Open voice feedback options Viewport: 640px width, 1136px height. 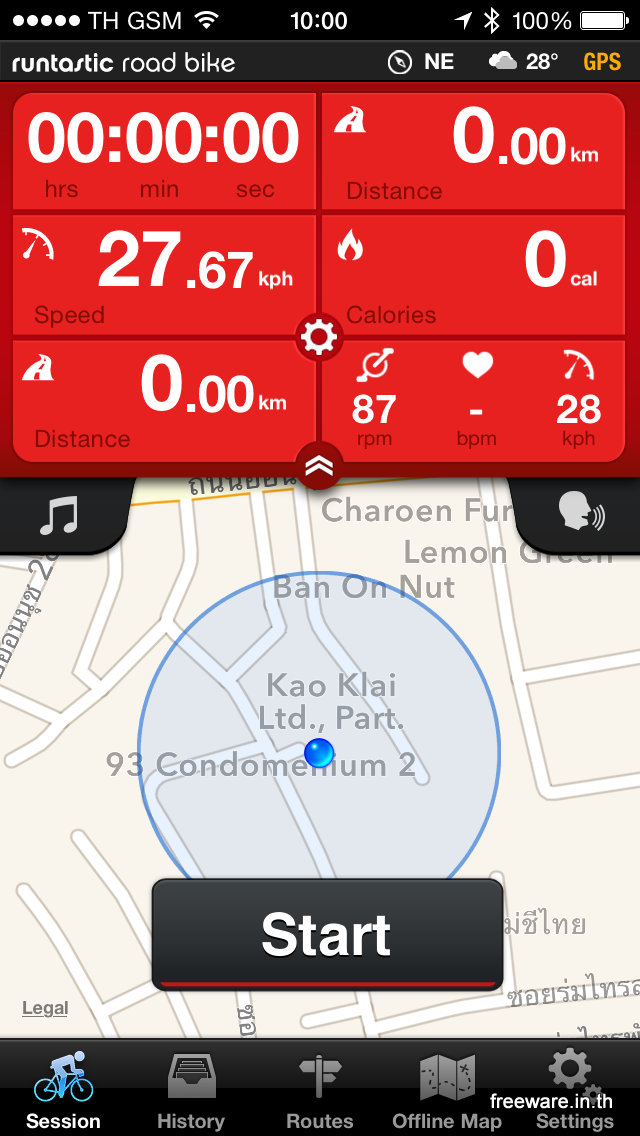click(x=578, y=516)
